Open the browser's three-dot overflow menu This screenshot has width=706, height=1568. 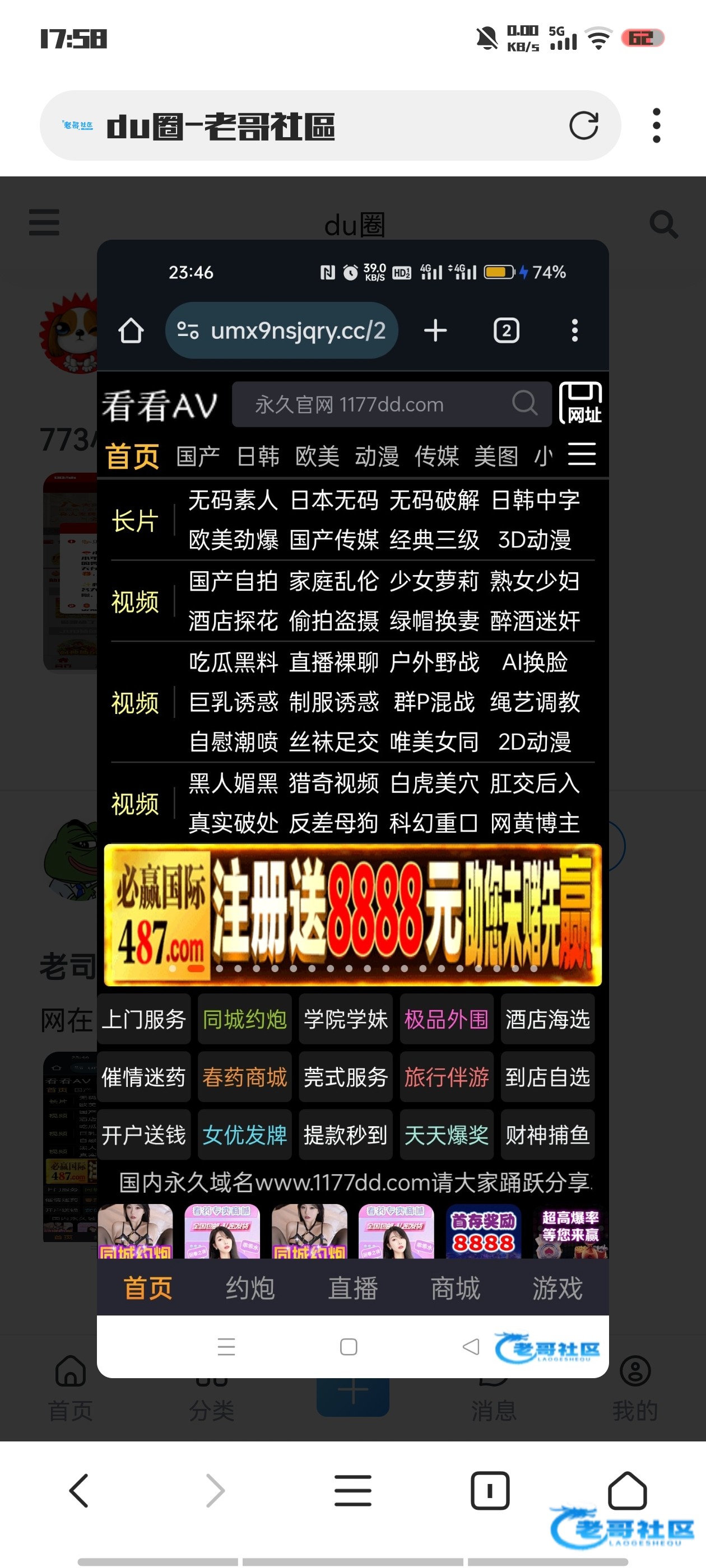(656, 126)
